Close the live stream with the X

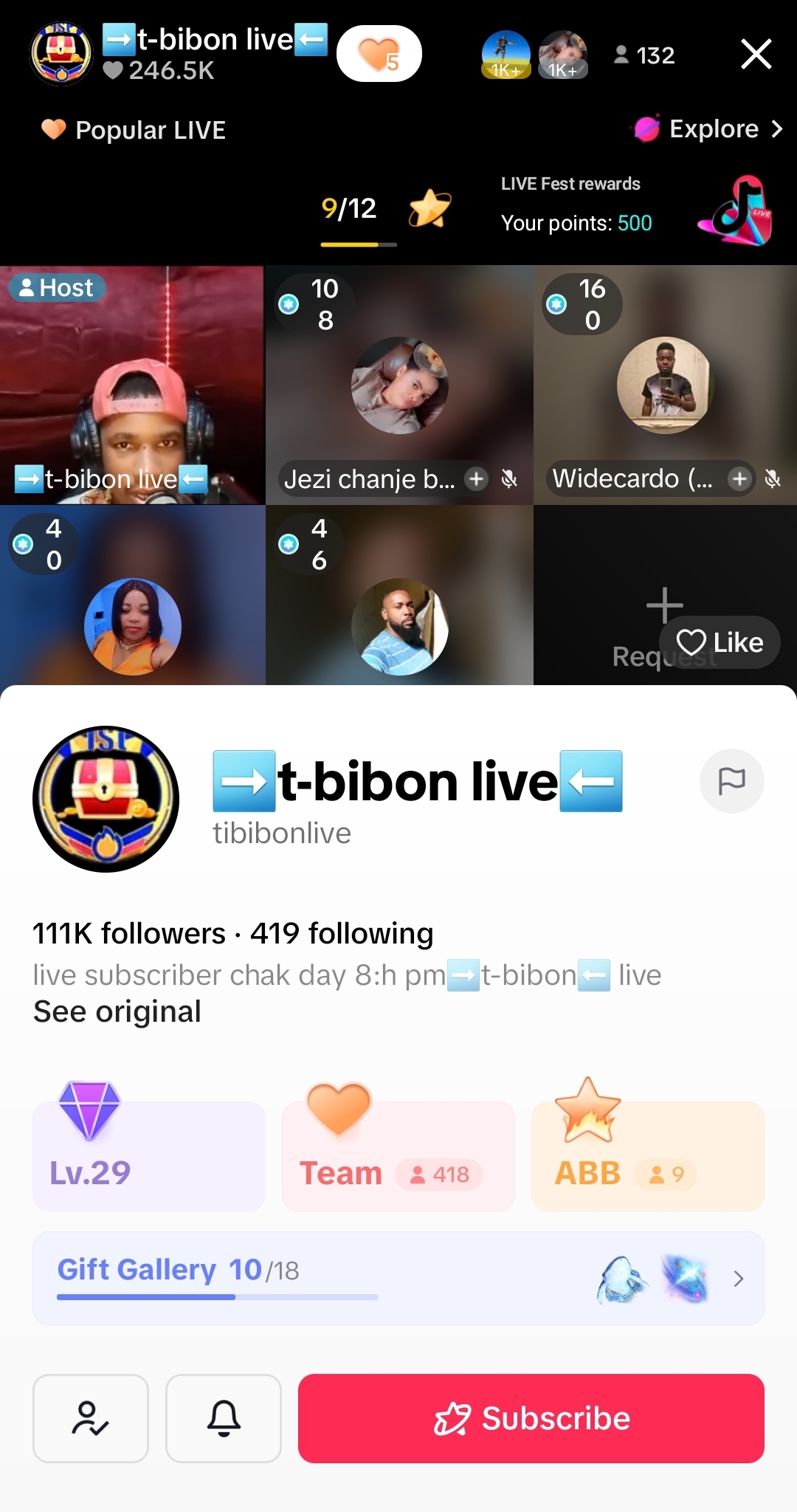point(756,55)
